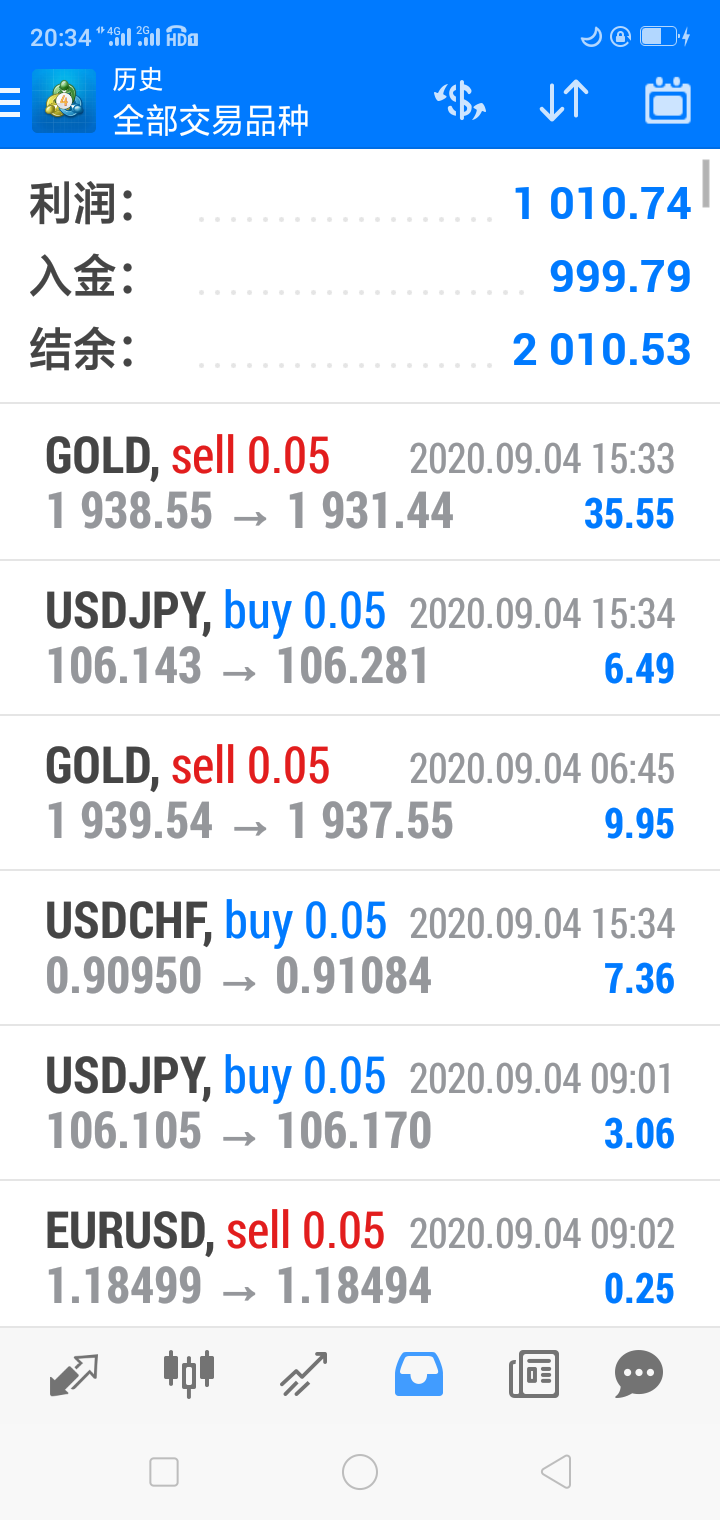
Task: Tap the system back button
Action: coord(556,1471)
